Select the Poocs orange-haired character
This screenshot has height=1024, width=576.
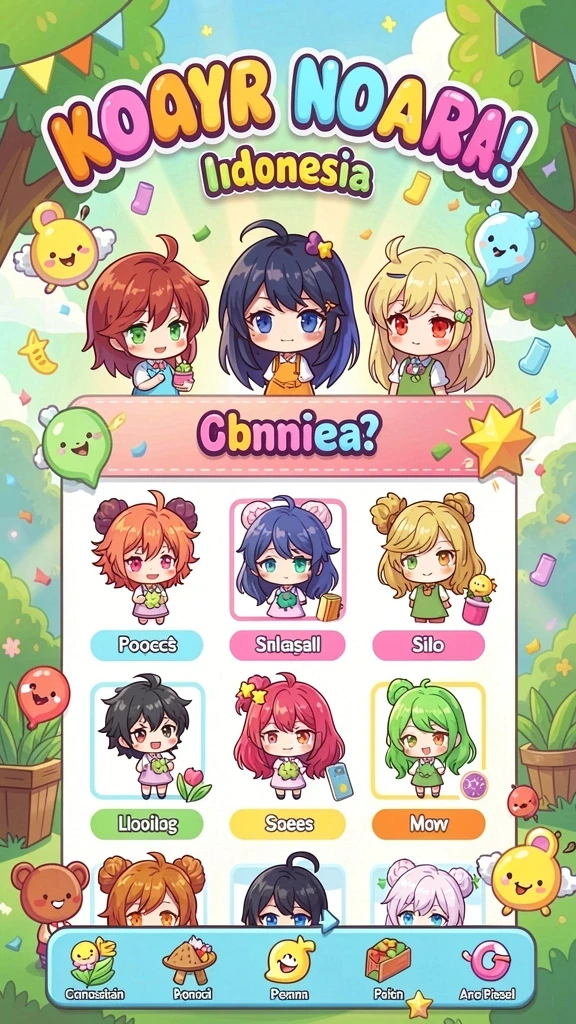tap(146, 556)
